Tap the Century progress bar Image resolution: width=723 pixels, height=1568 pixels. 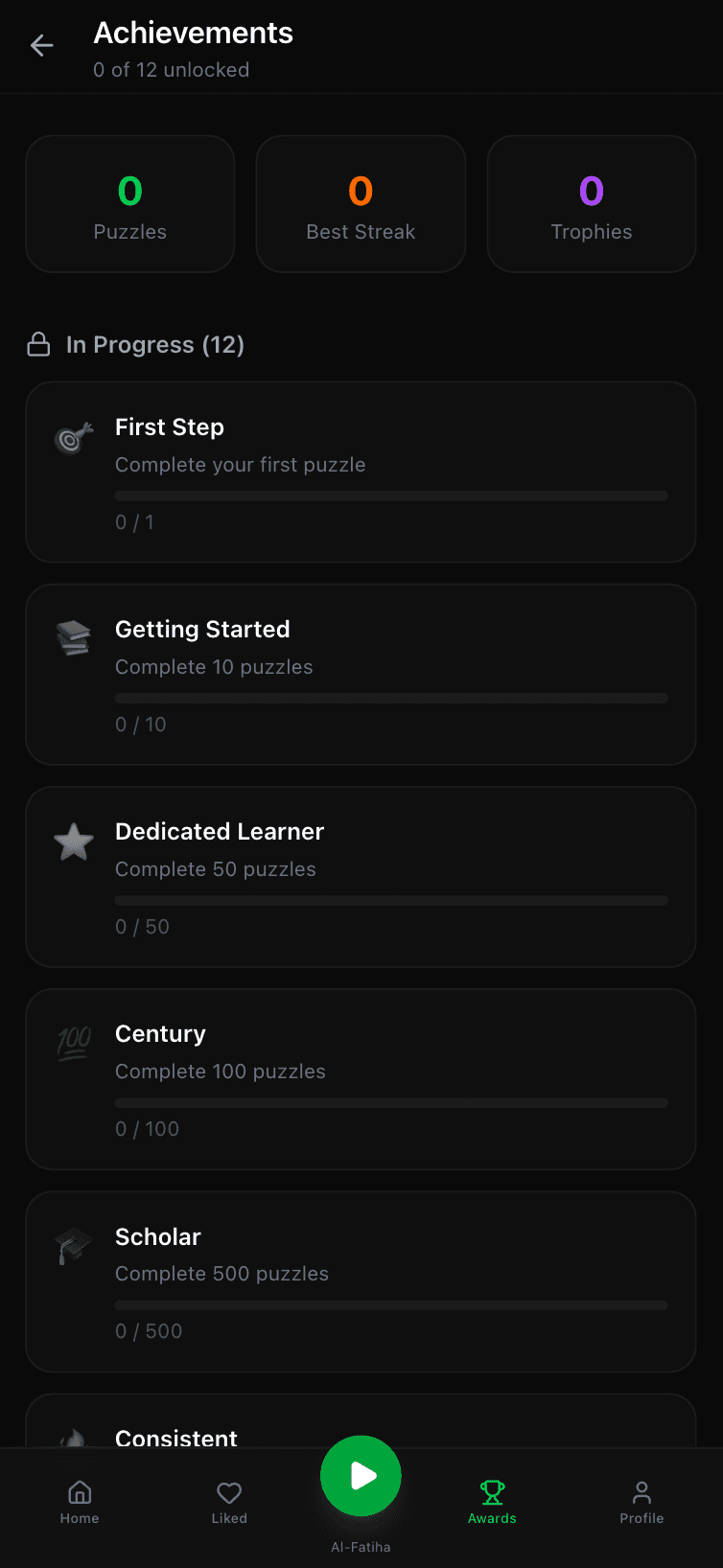click(x=390, y=1102)
